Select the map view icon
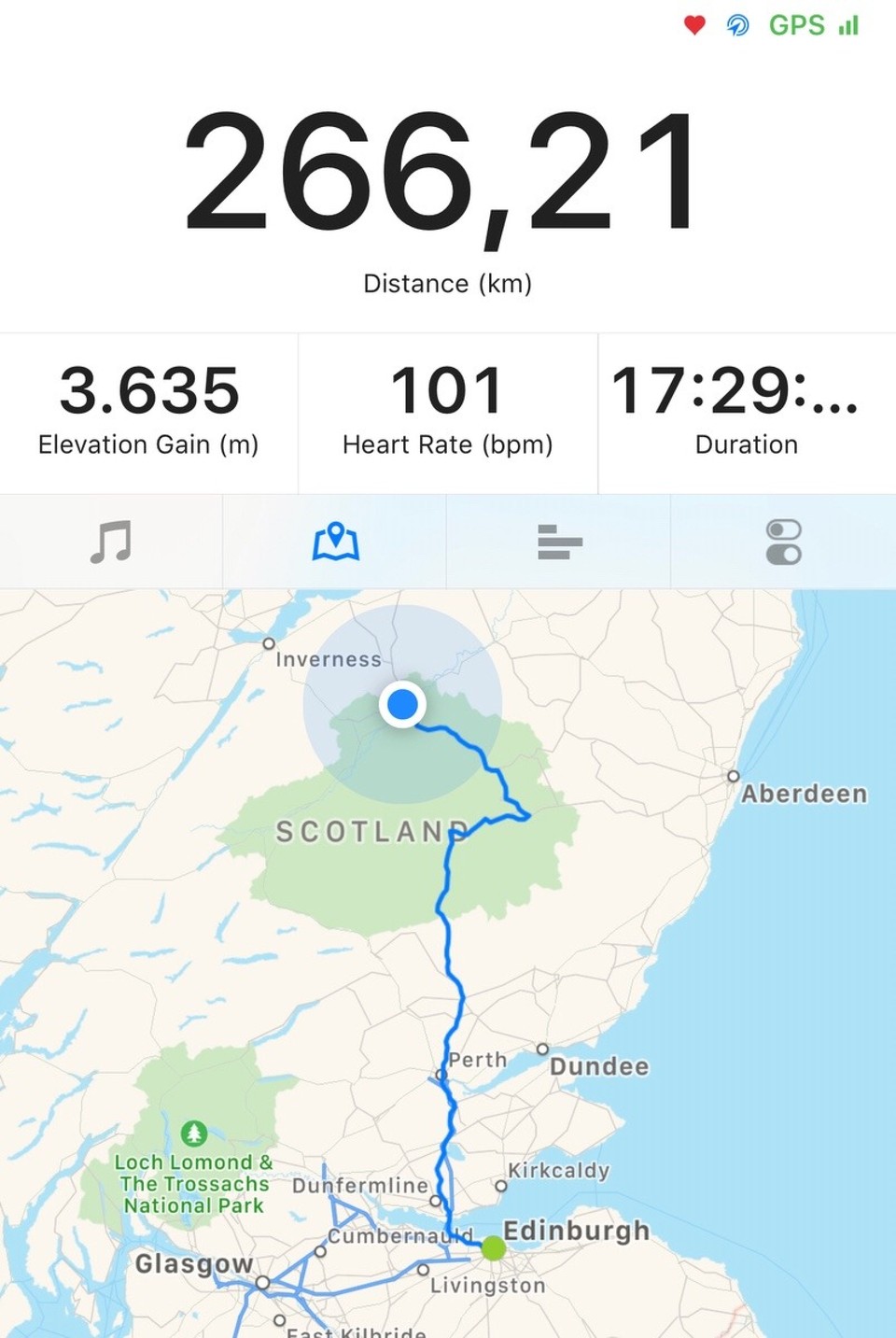896x1338 pixels. pos(335,542)
